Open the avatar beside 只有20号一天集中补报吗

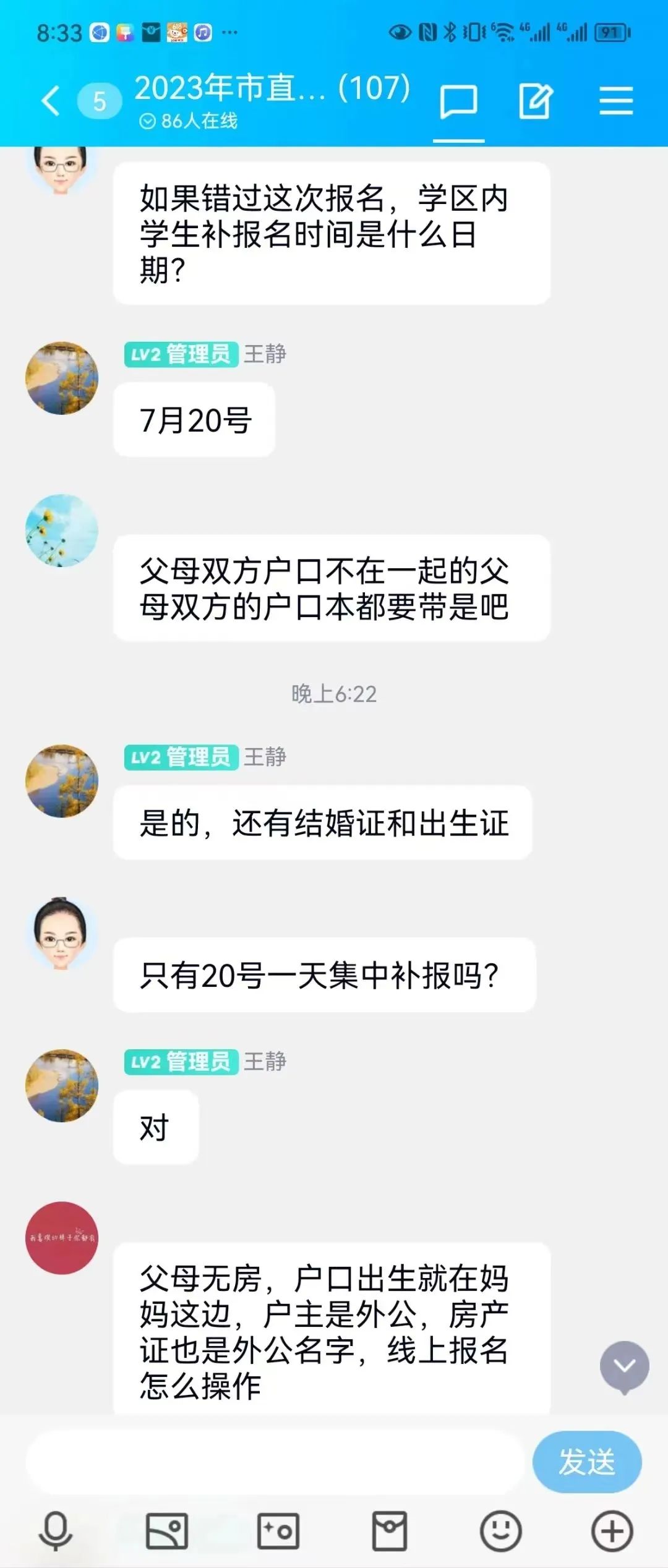coord(61,934)
